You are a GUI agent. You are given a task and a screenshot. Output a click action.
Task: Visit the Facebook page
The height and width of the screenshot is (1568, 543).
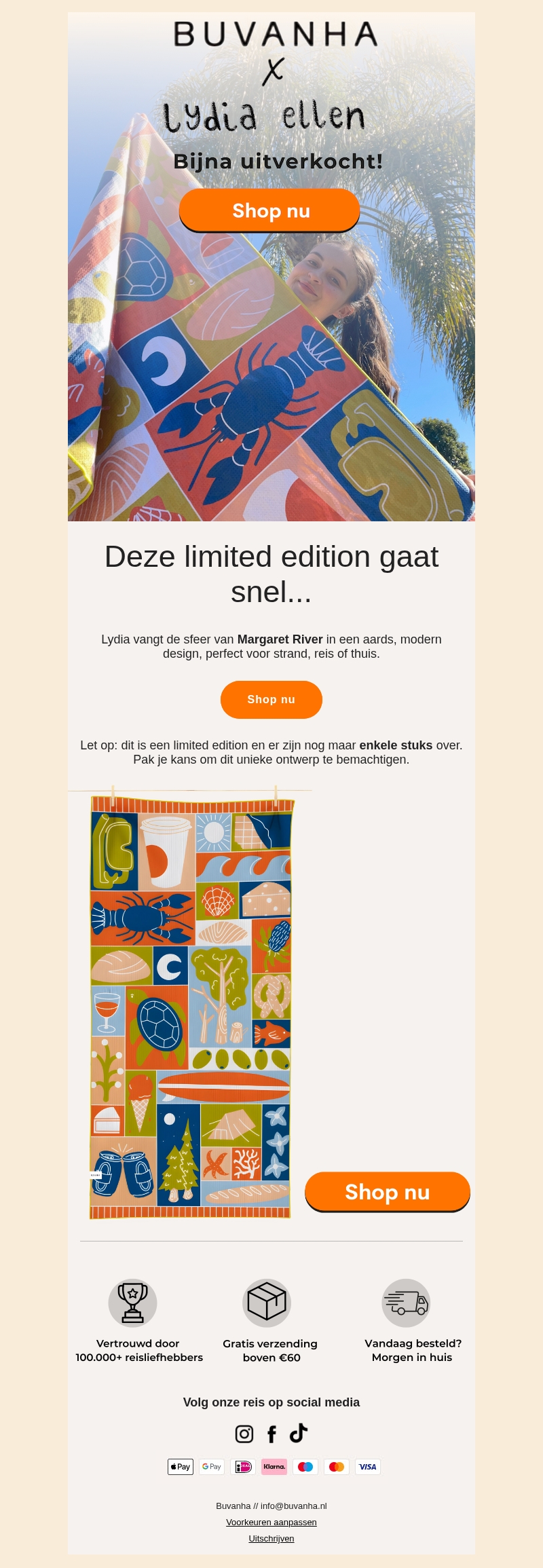[271, 1434]
